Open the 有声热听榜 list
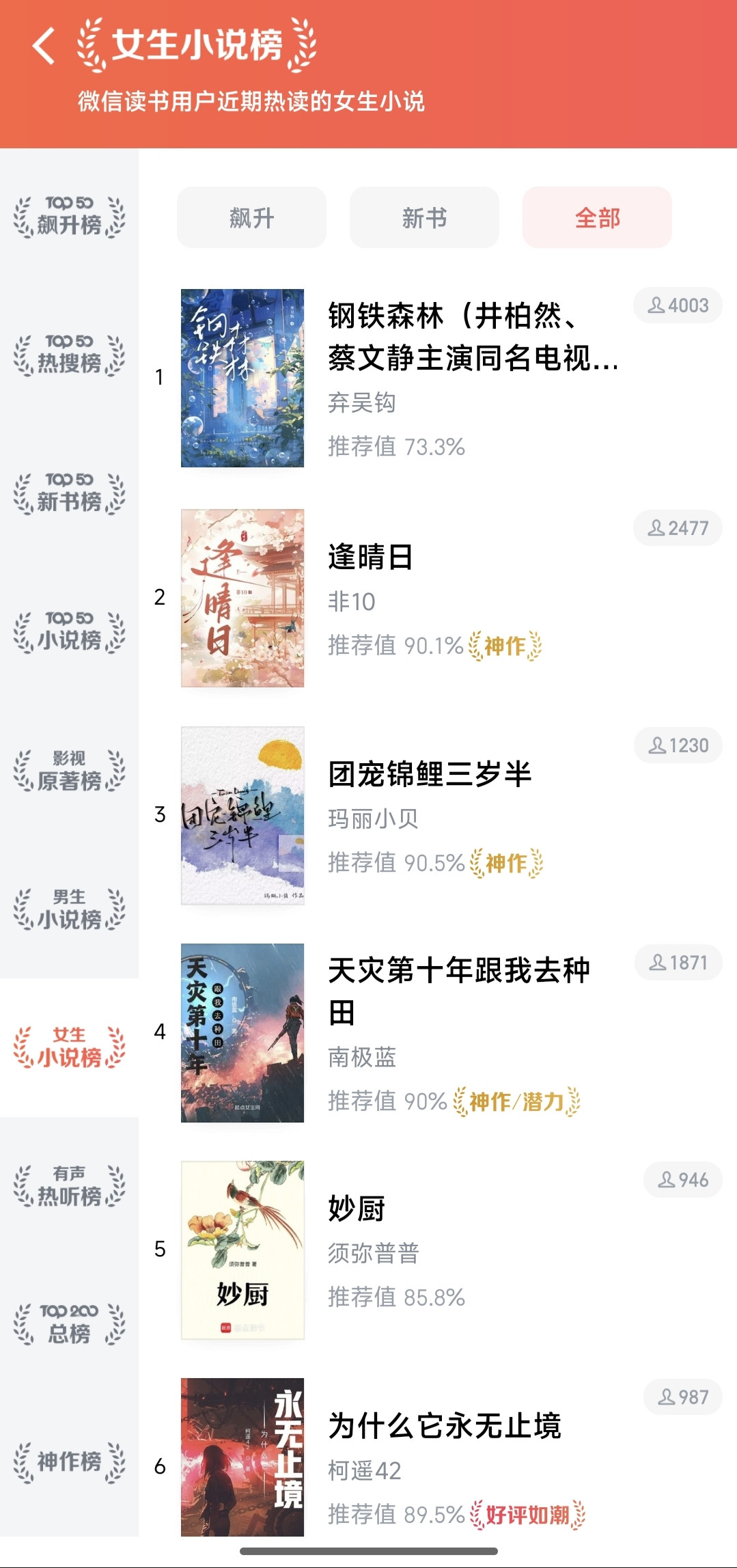This screenshot has width=737, height=1568. pos(69,1187)
